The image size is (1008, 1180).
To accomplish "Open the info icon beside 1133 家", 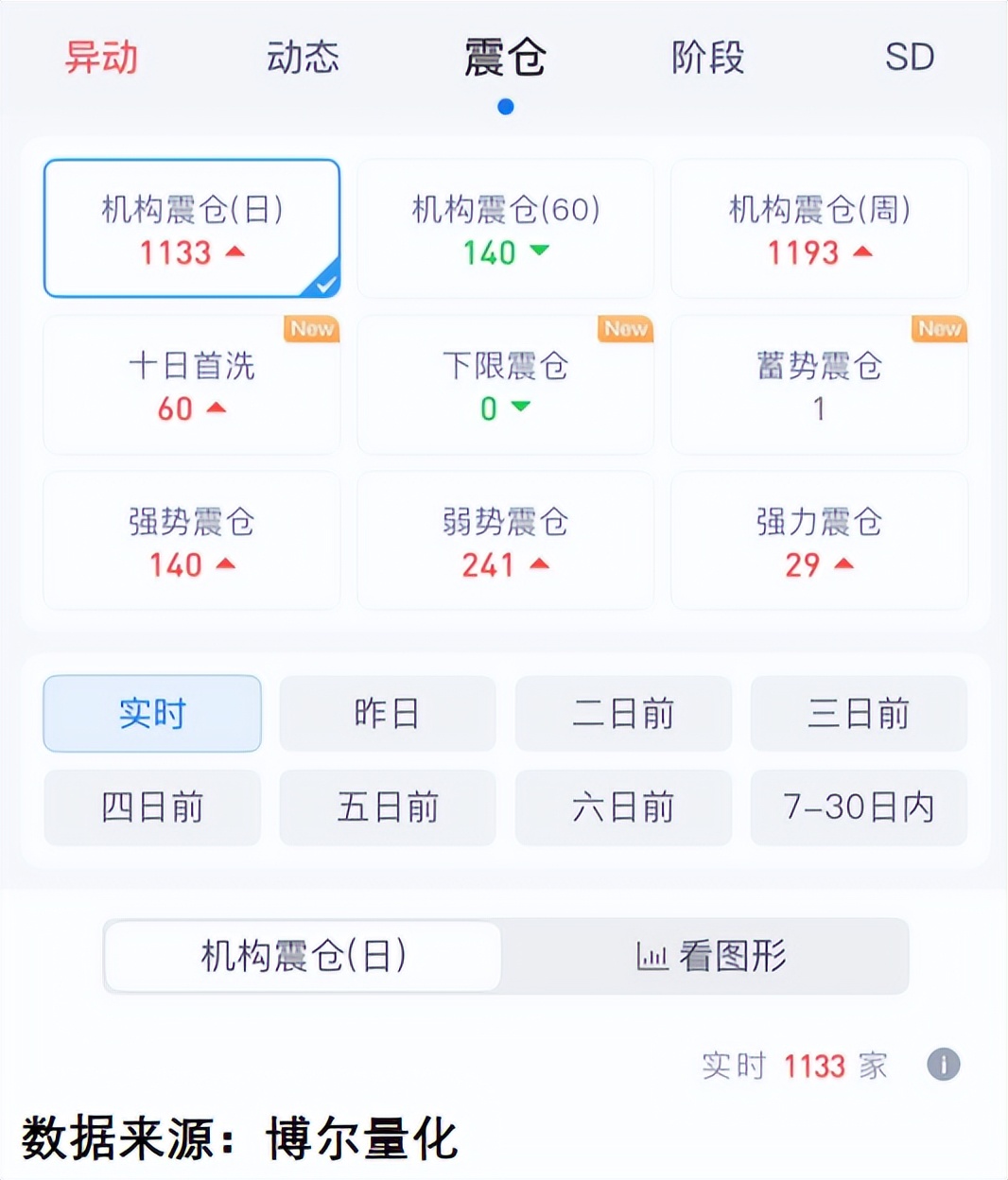I will 943,1065.
